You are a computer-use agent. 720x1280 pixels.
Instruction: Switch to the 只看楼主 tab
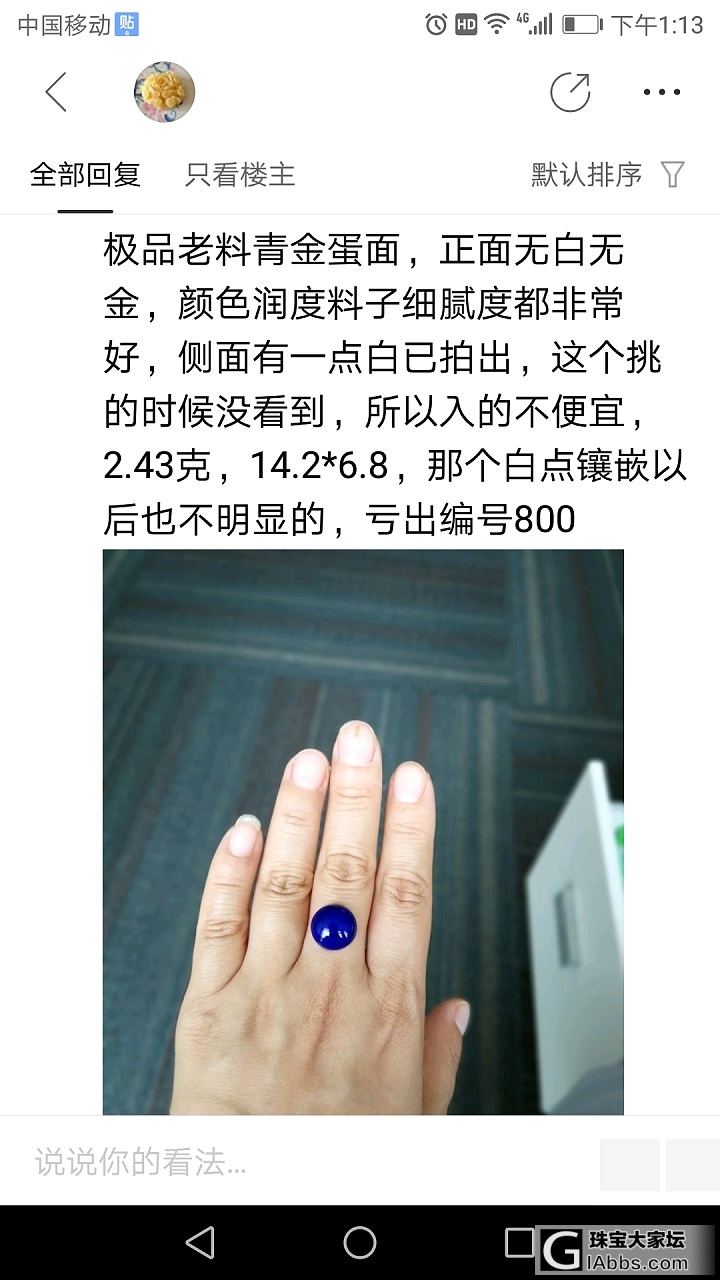click(240, 176)
